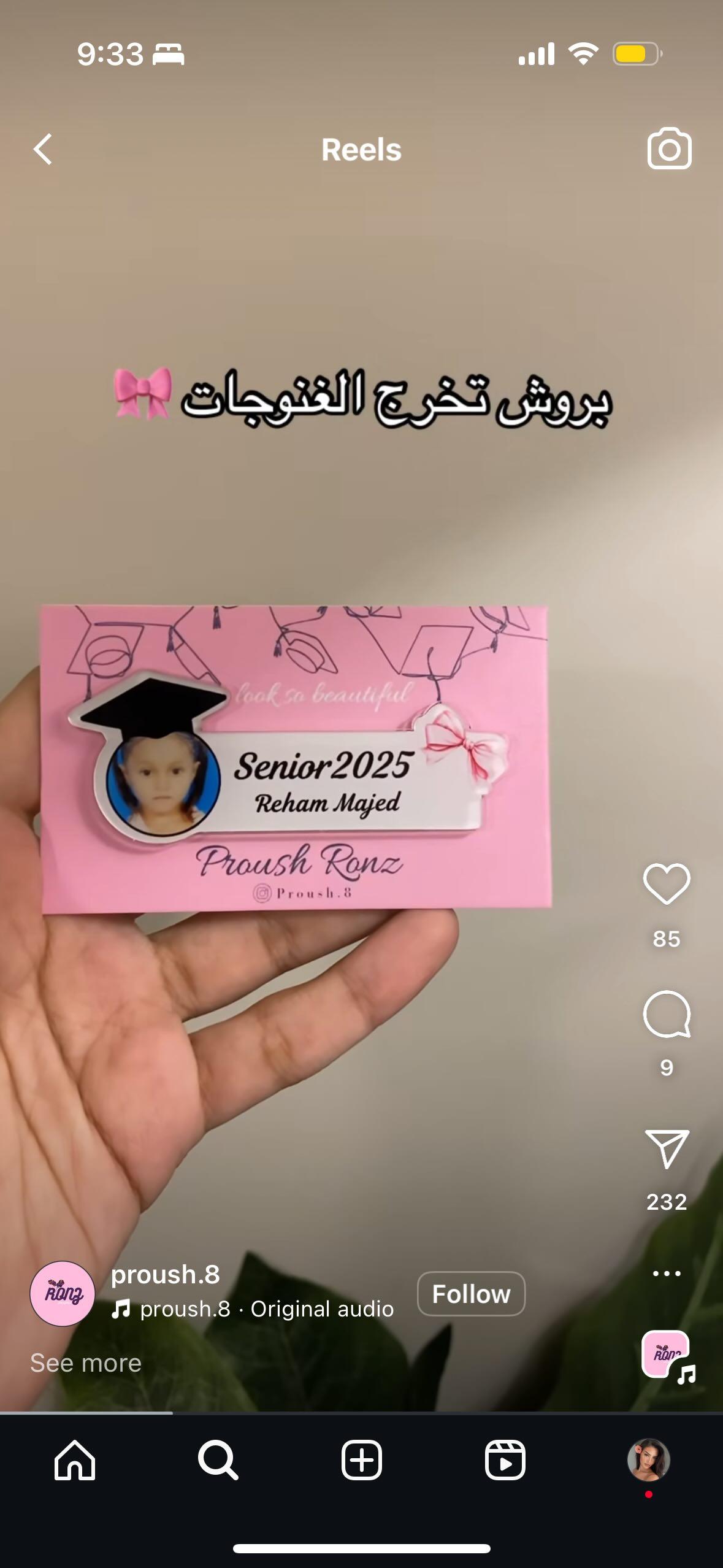Like this reel

tap(667, 884)
